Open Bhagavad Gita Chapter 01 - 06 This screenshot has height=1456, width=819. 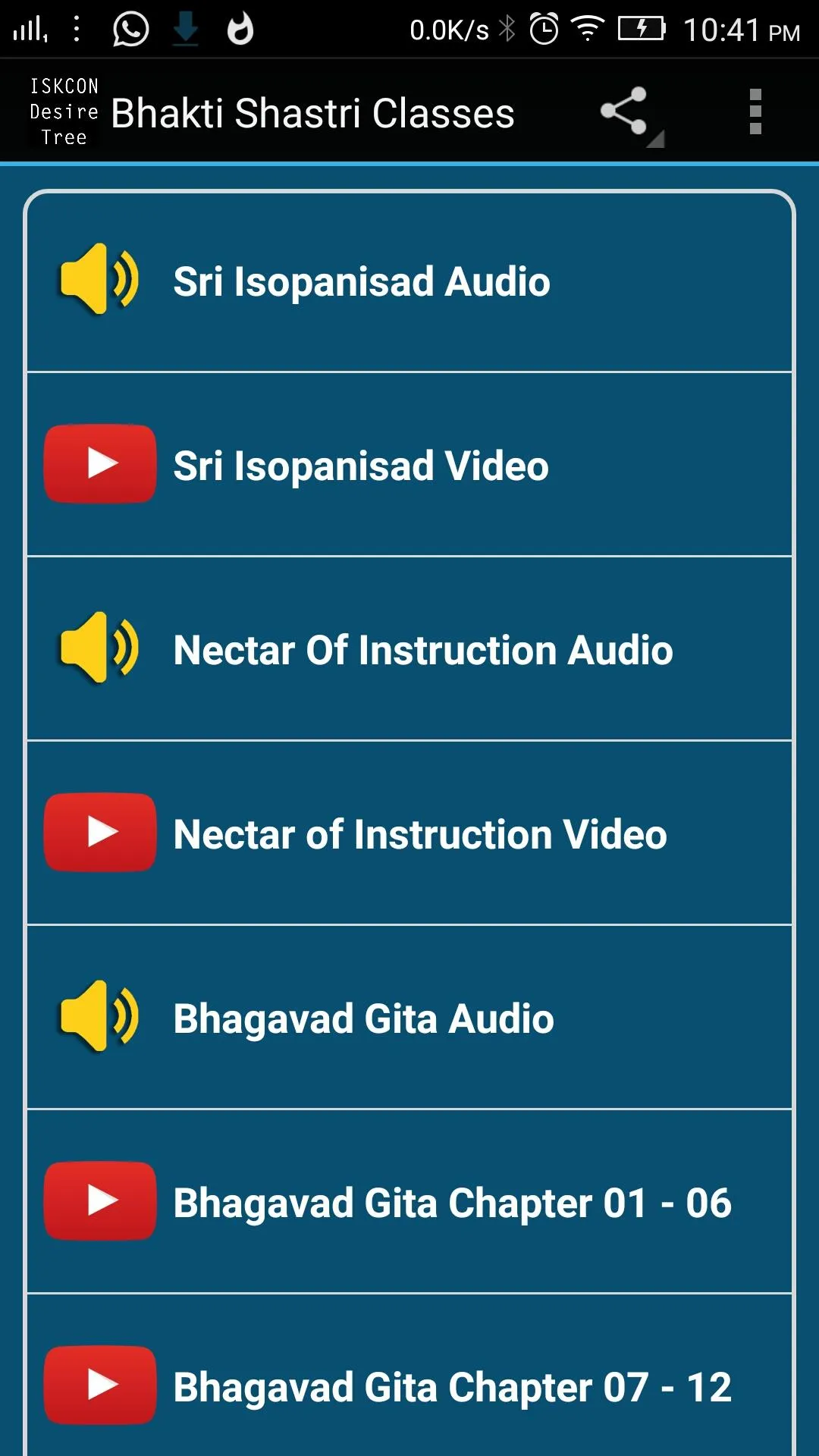[409, 1201]
